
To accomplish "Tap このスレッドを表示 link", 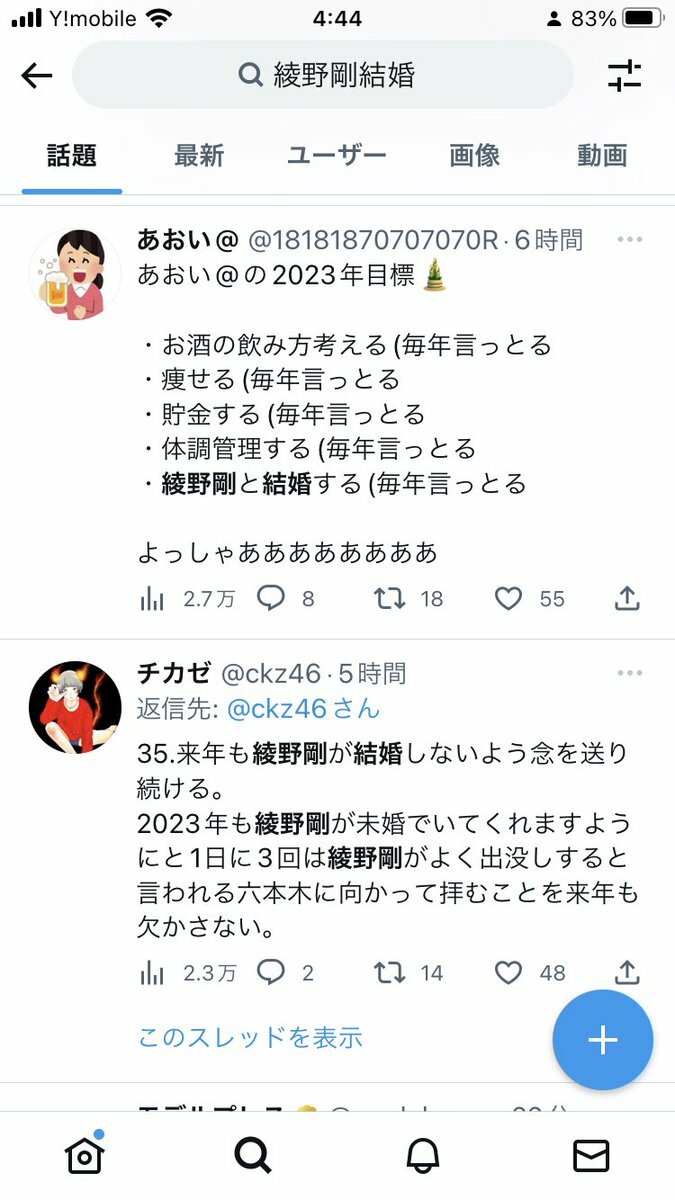I will pos(250,1038).
